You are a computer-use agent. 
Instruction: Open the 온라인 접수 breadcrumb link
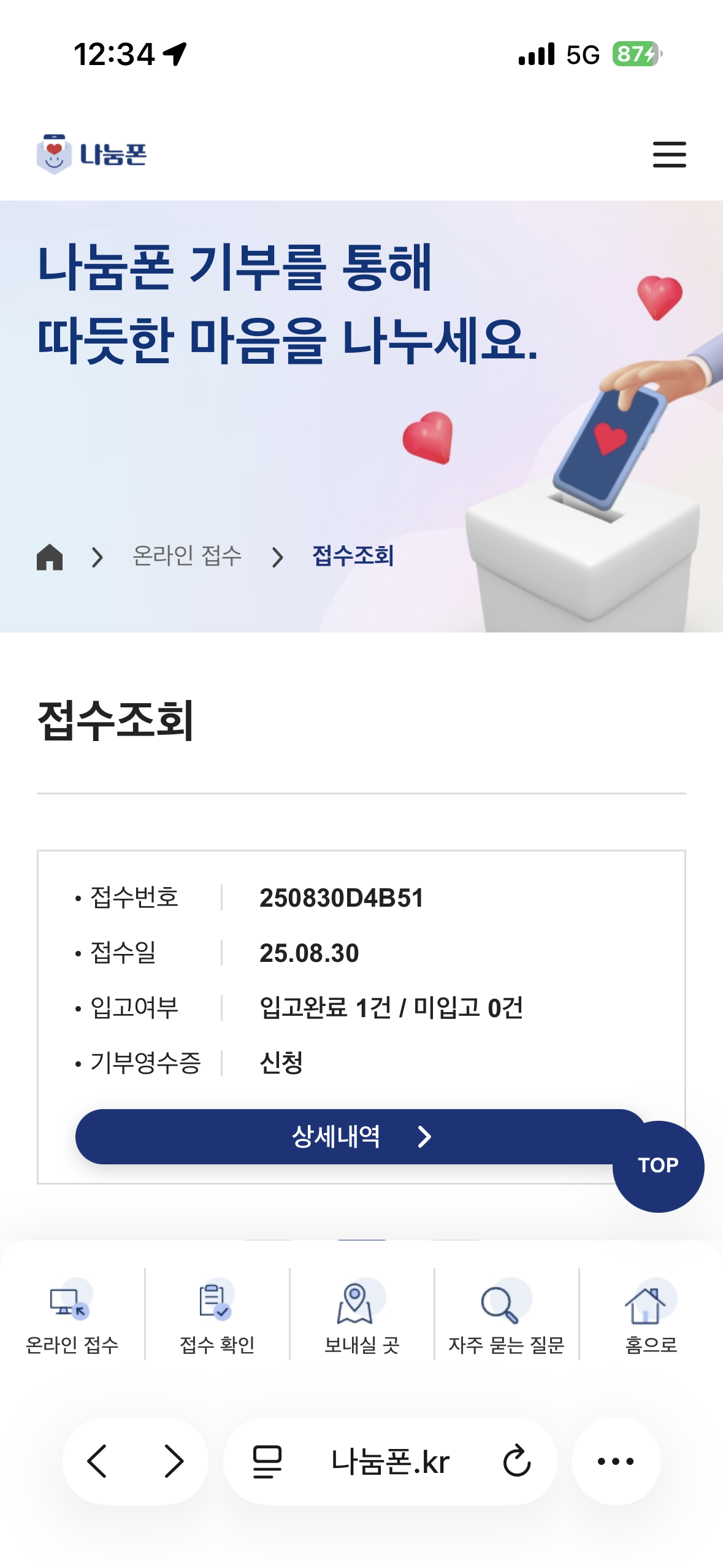(187, 556)
